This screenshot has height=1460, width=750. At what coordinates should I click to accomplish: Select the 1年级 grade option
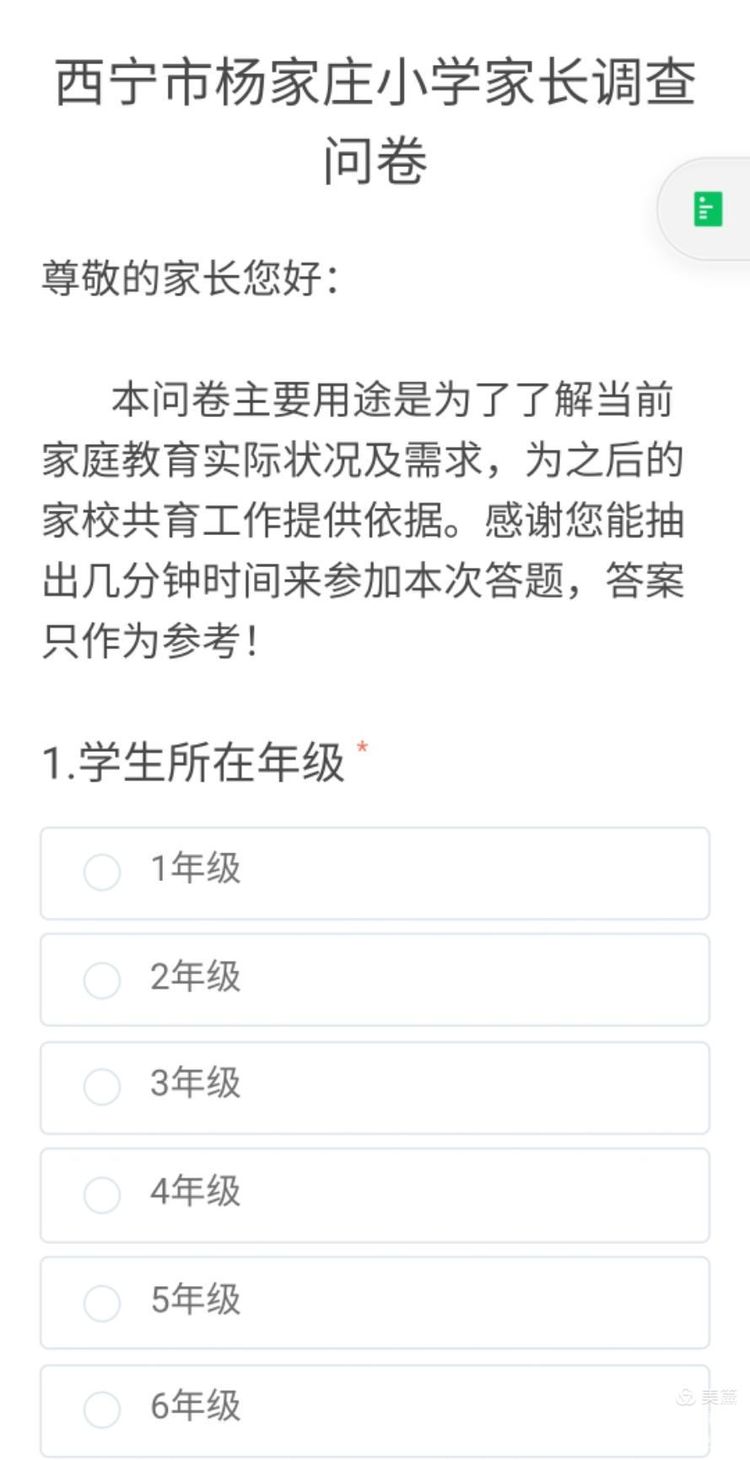[x=102, y=872]
